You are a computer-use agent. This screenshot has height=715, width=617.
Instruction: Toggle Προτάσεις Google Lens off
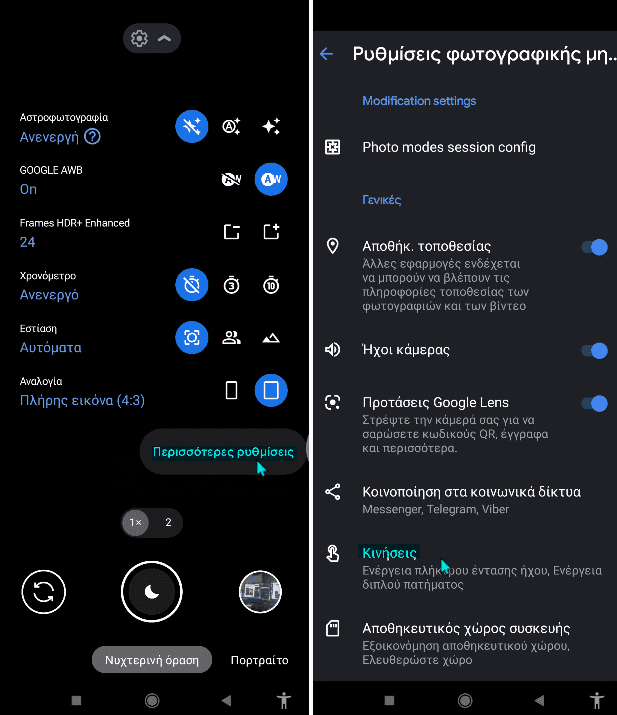pyautogui.click(x=594, y=403)
